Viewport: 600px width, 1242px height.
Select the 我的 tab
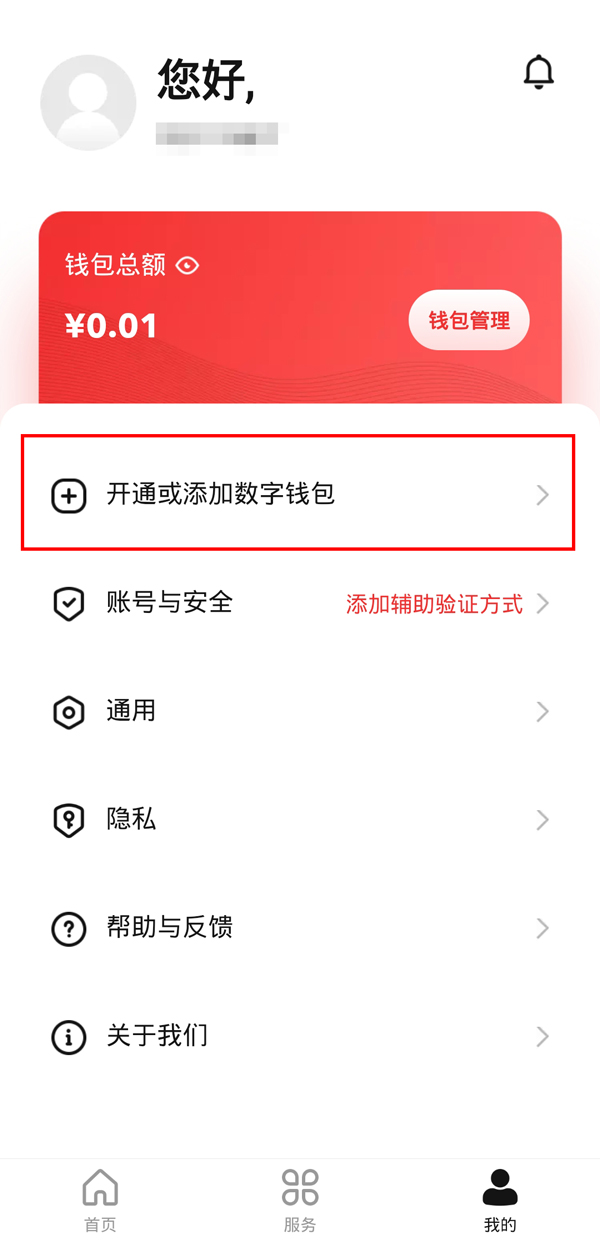coord(500,1200)
